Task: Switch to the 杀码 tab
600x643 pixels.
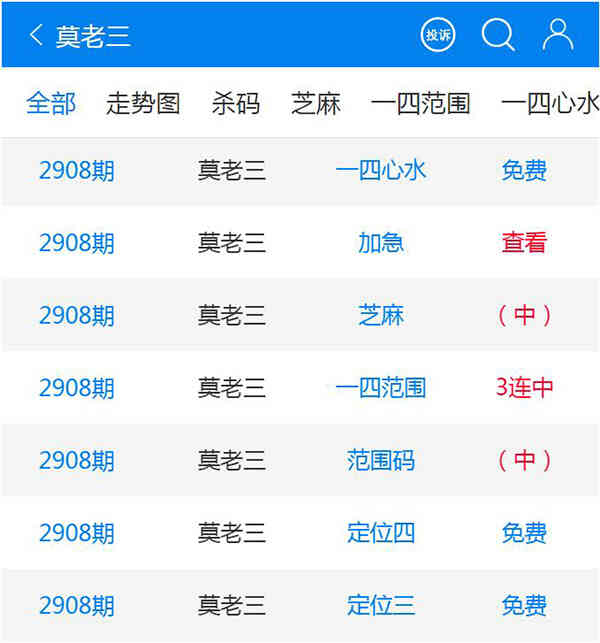Action: click(235, 103)
